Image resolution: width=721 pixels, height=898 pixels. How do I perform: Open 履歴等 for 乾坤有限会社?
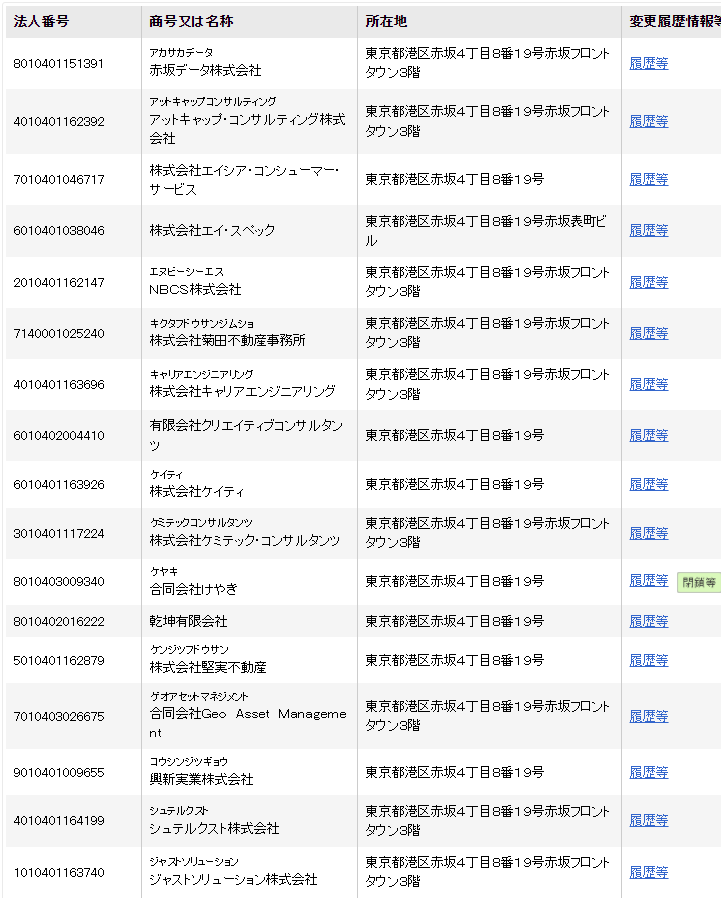[x=648, y=621]
